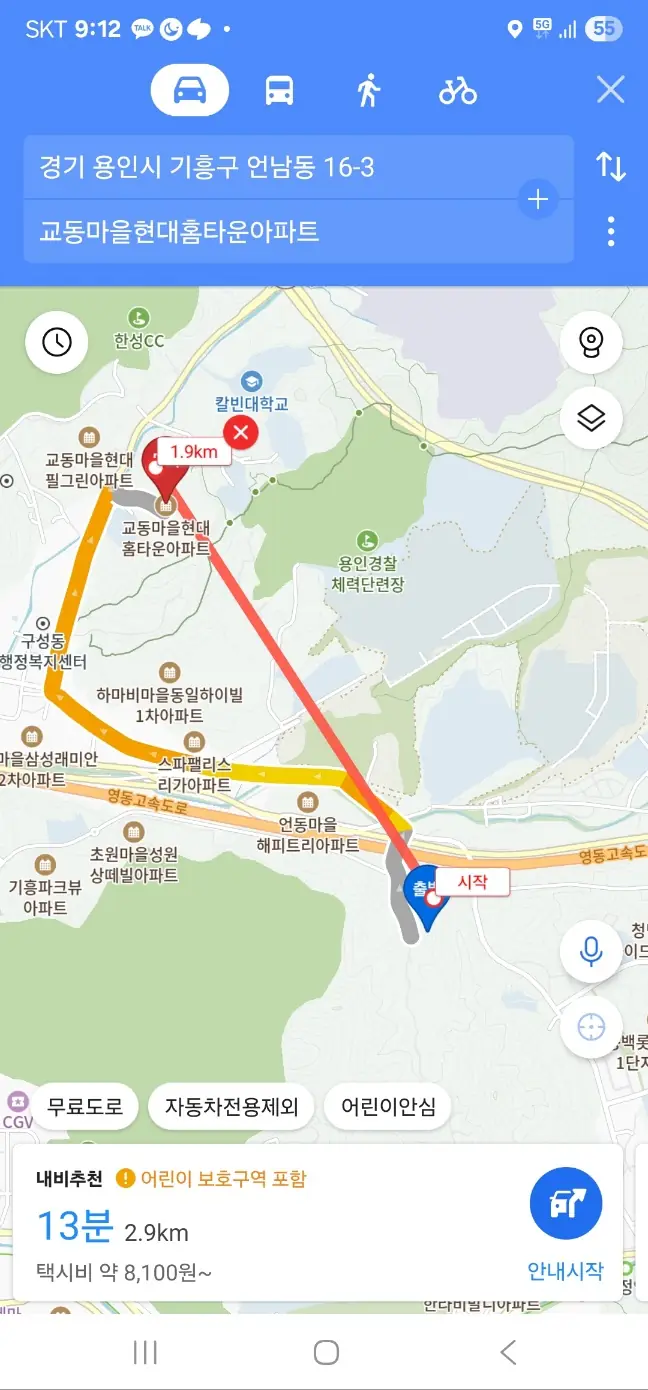Image resolution: width=648 pixels, height=1390 pixels.
Task: Open the three-dot overflow menu
Action: coord(610,232)
